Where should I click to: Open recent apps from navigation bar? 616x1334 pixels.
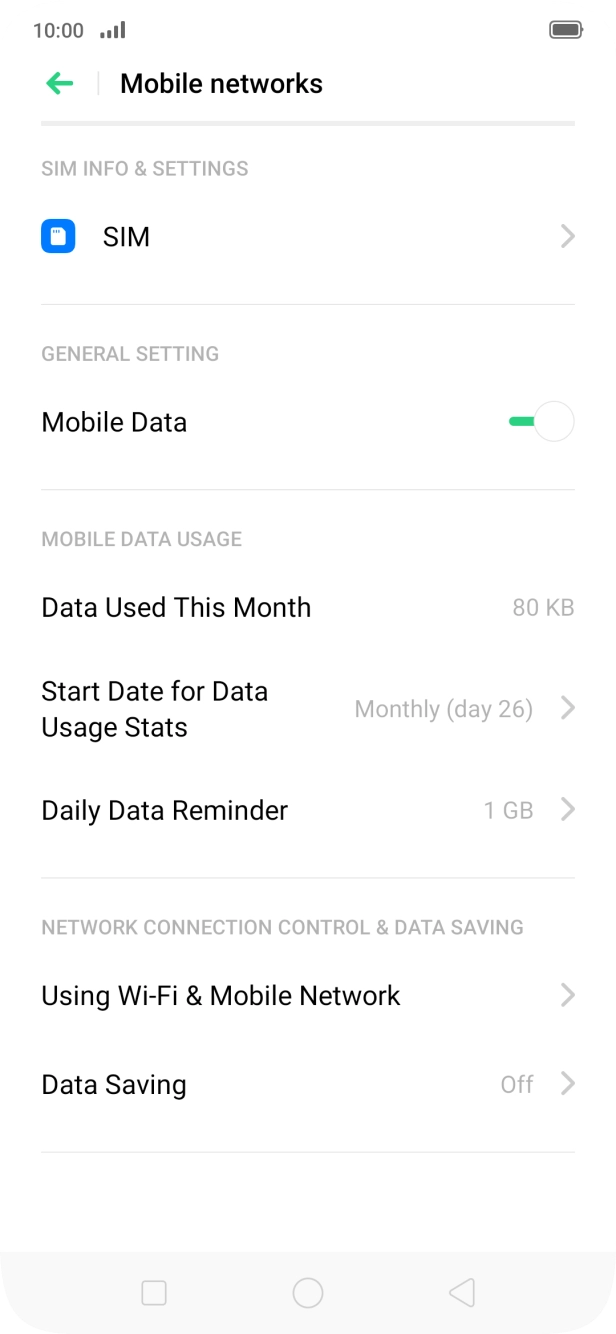[x=154, y=1293]
